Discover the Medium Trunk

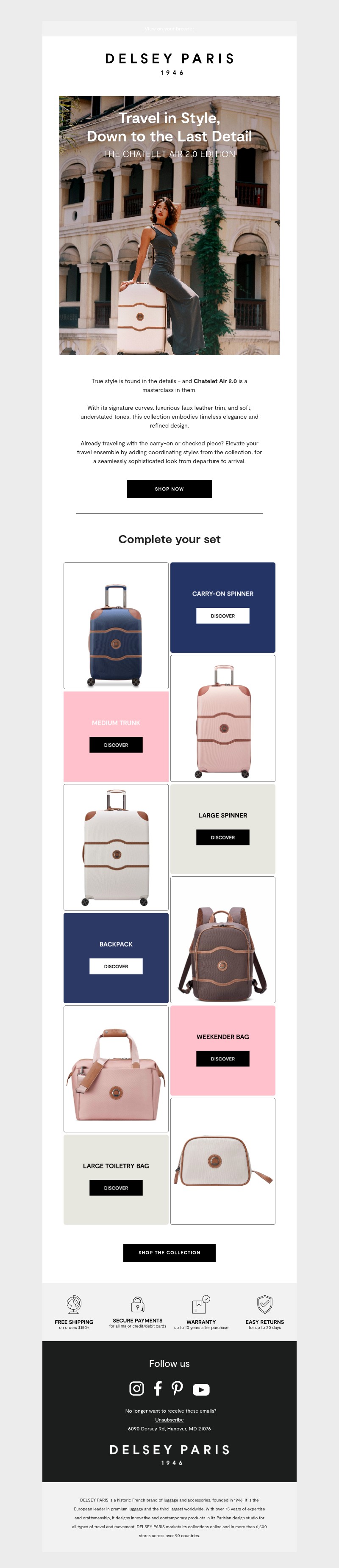point(116,745)
